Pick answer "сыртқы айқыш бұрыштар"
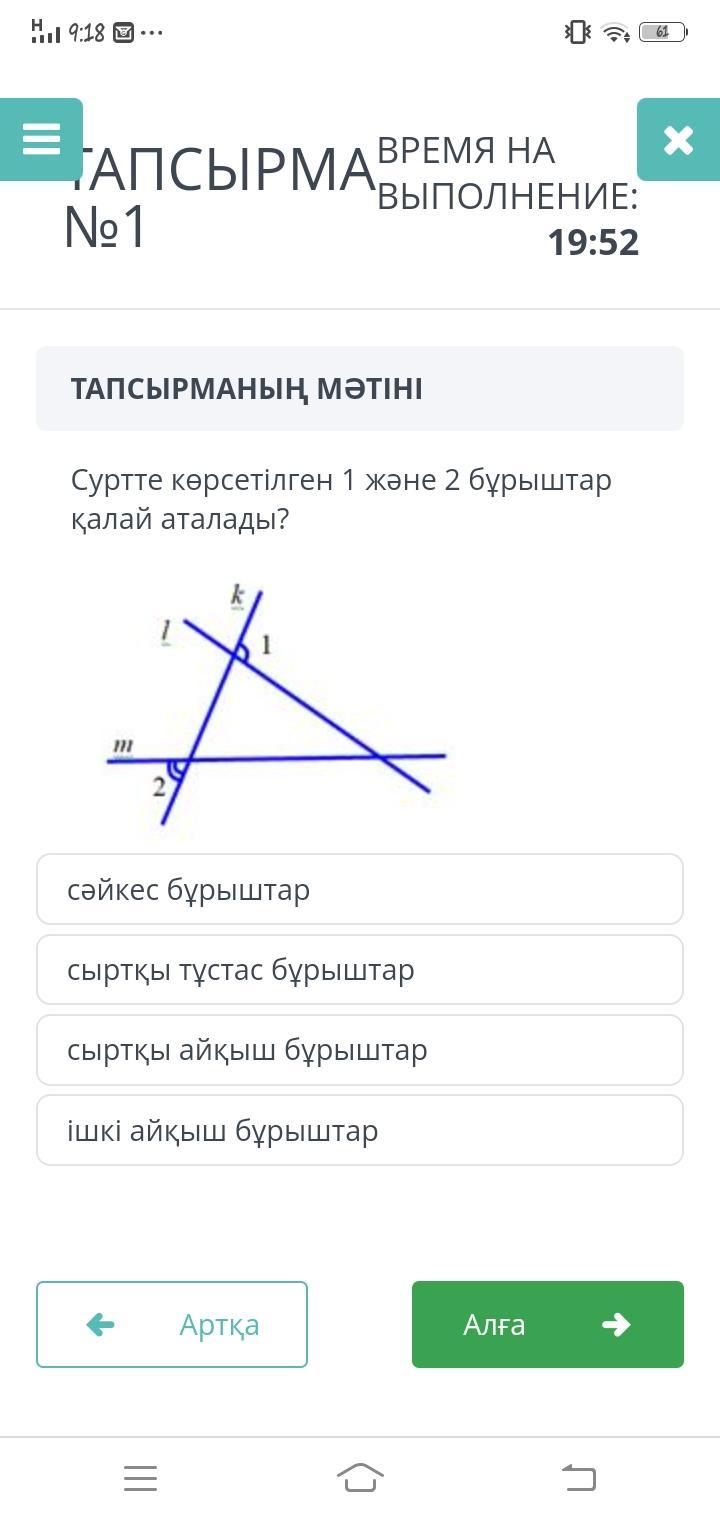720x1520 pixels. click(x=360, y=1050)
